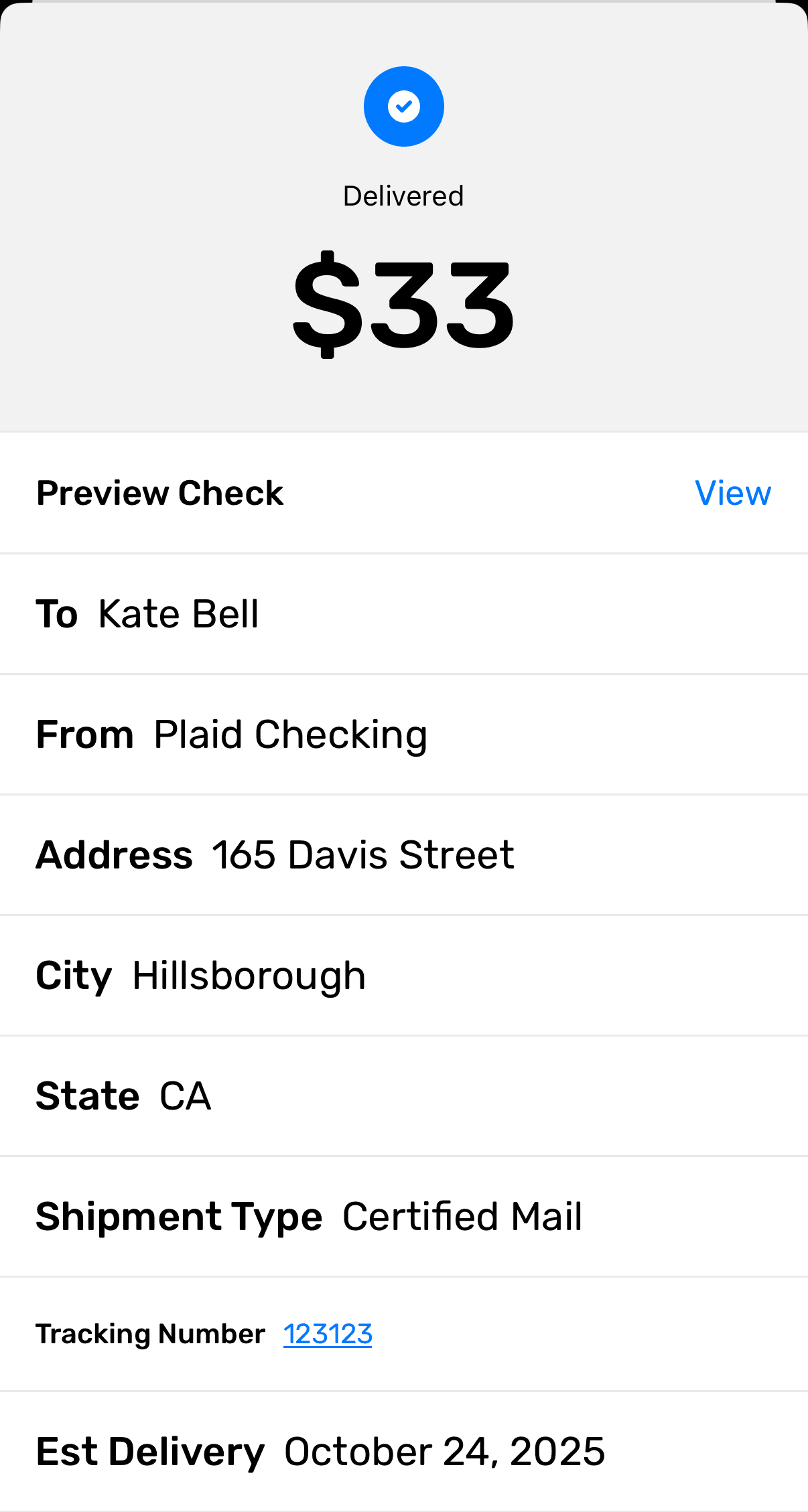
Task: Select the state CA value
Action: pyautogui.click(x=184, y=1096)
